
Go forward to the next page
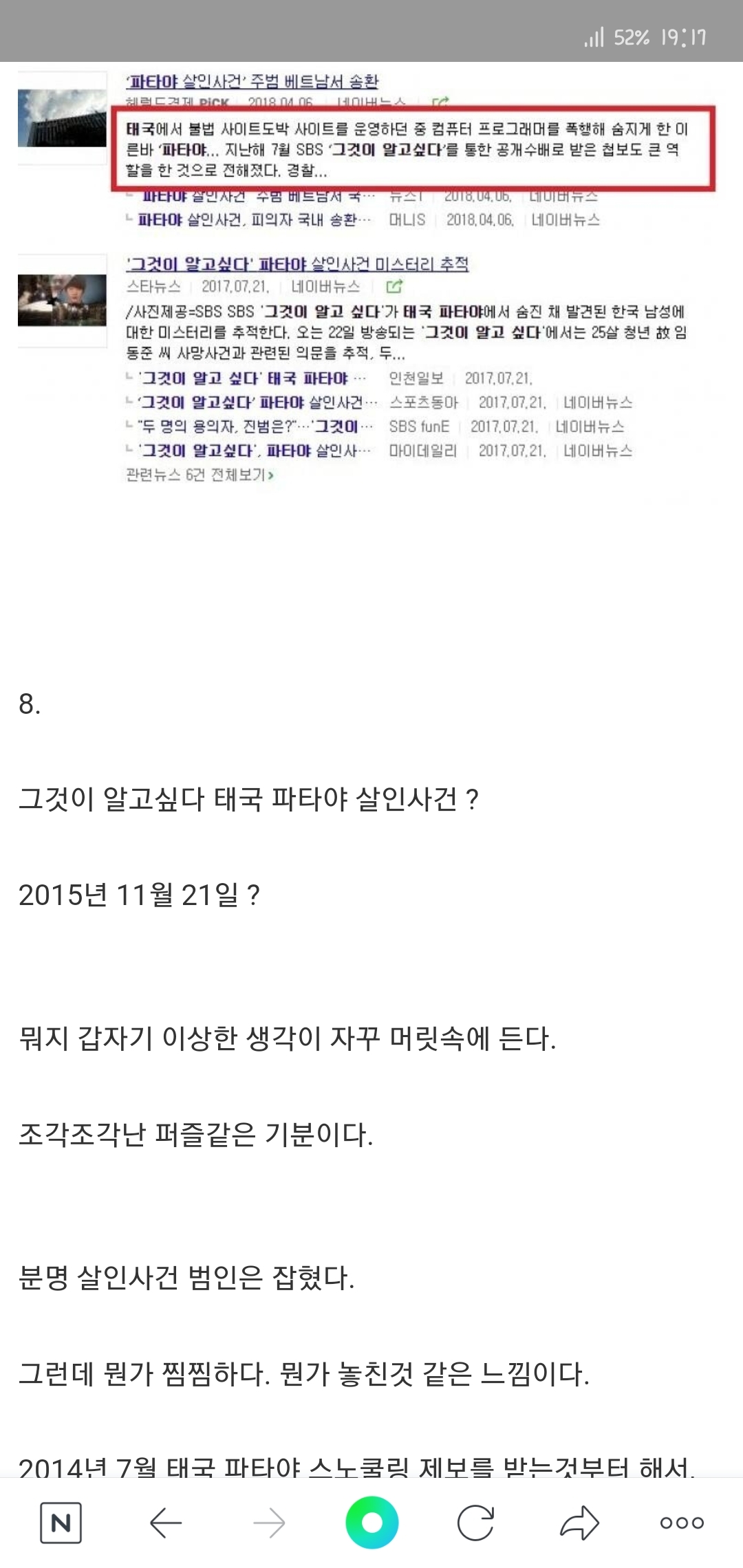click(269, 1523)
